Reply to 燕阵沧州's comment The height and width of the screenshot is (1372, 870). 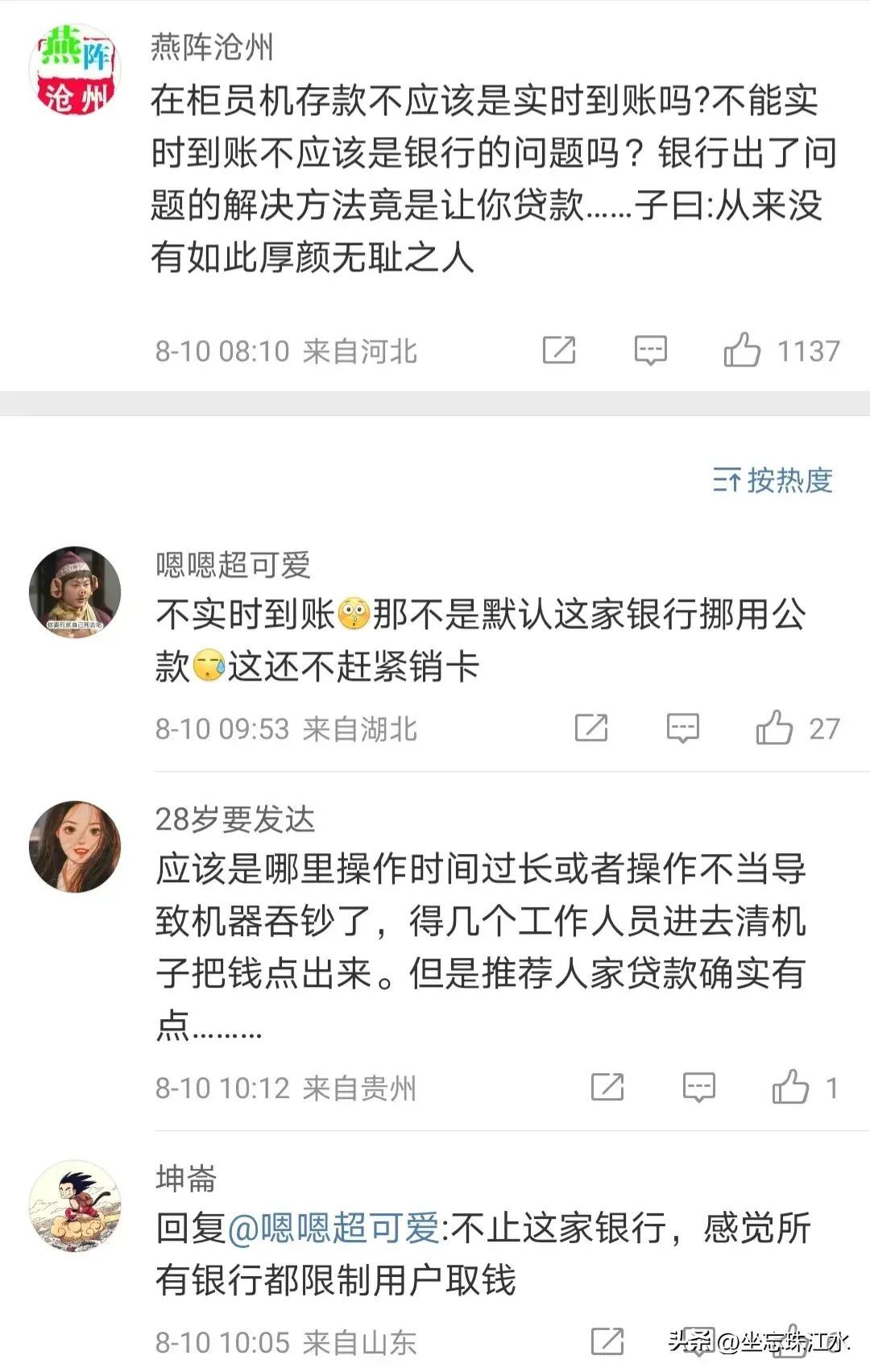(x=650, y=350)
